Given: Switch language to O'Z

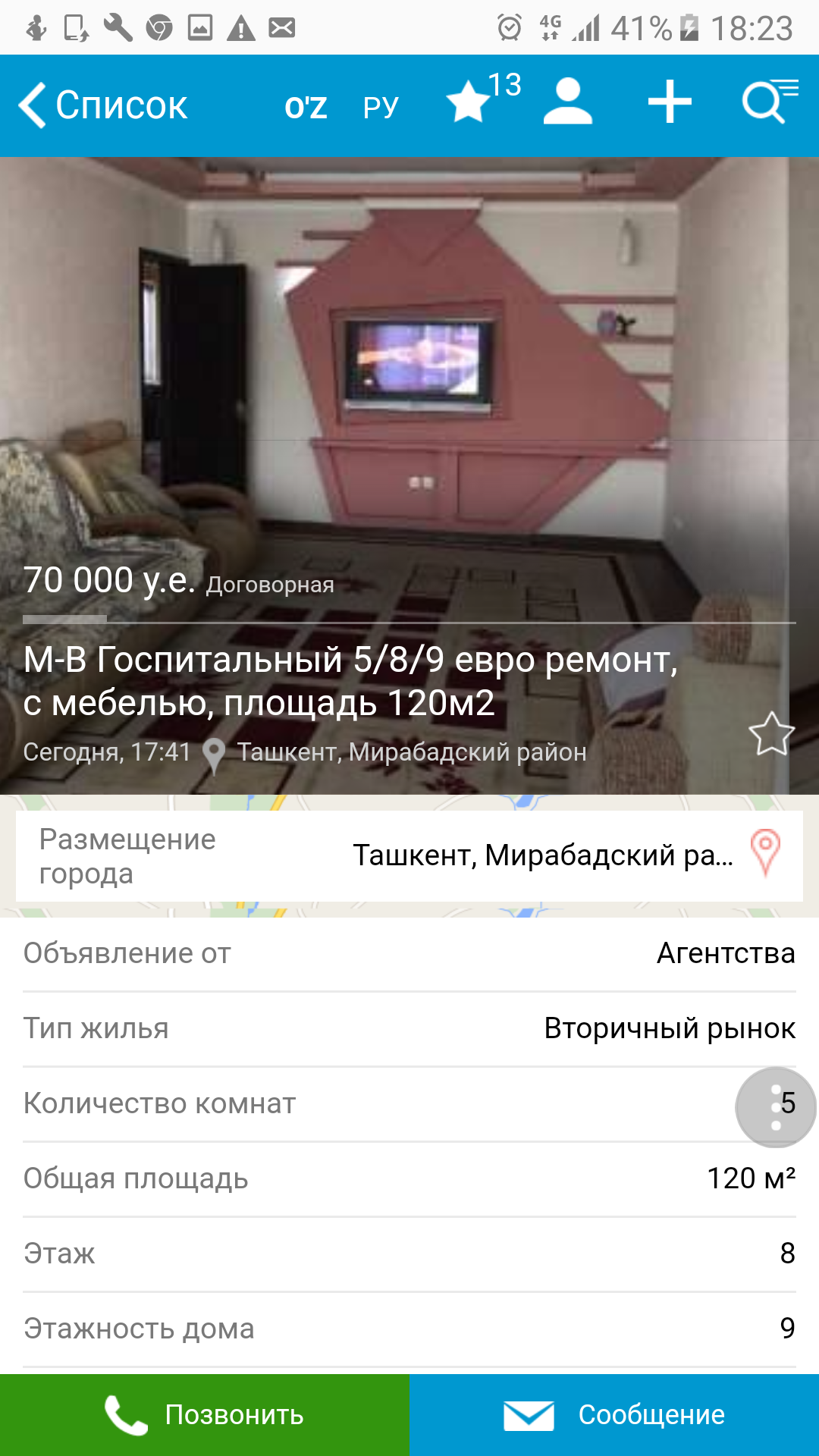Looking at the screenshot, I should tap(306, 107).
